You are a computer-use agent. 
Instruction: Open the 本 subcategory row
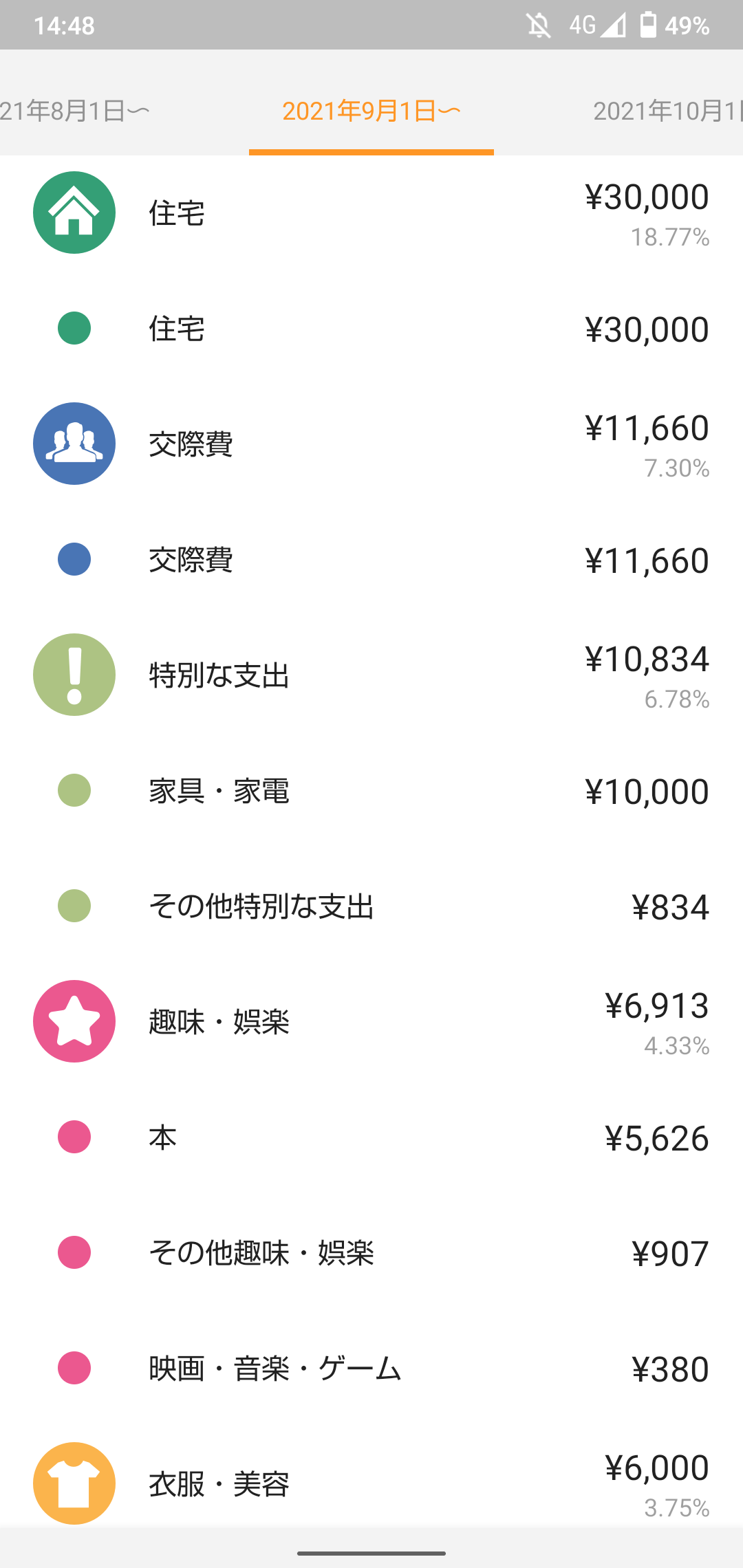coord(371,1137)
